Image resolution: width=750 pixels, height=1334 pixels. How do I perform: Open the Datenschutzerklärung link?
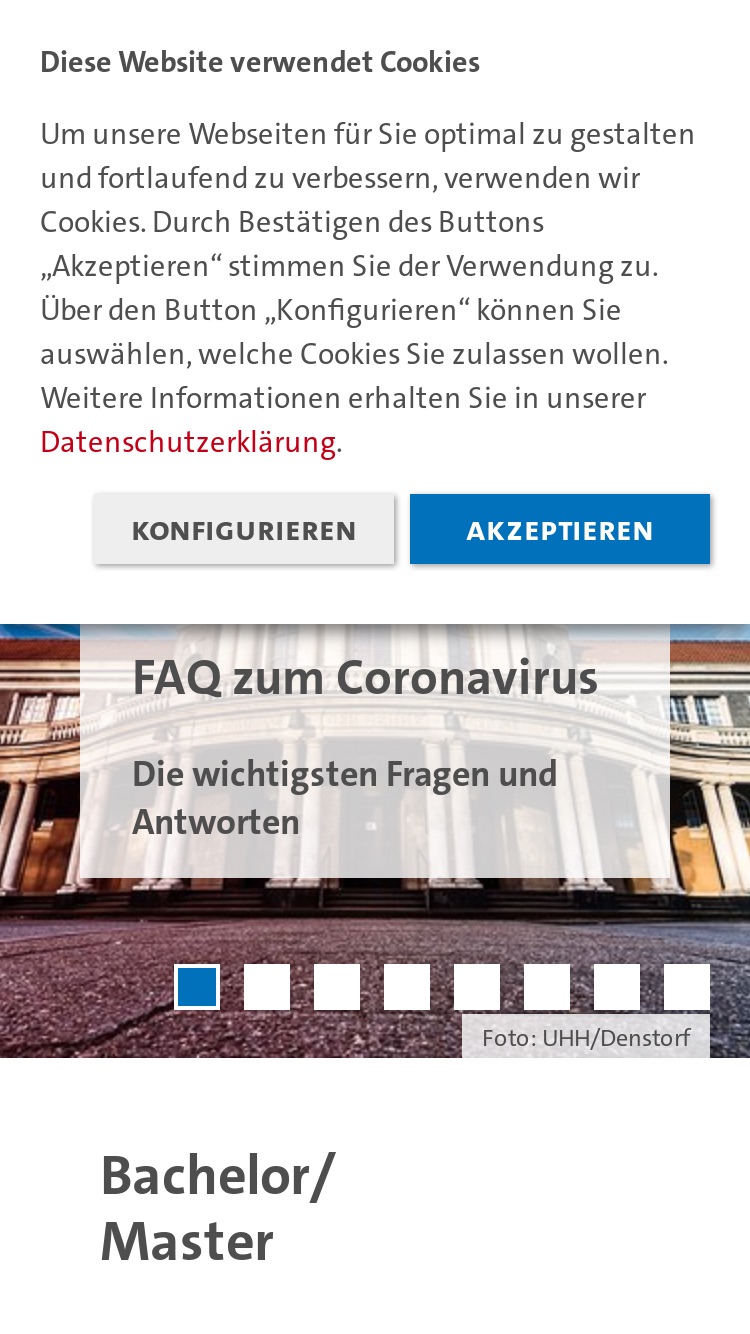click(188, 441)
